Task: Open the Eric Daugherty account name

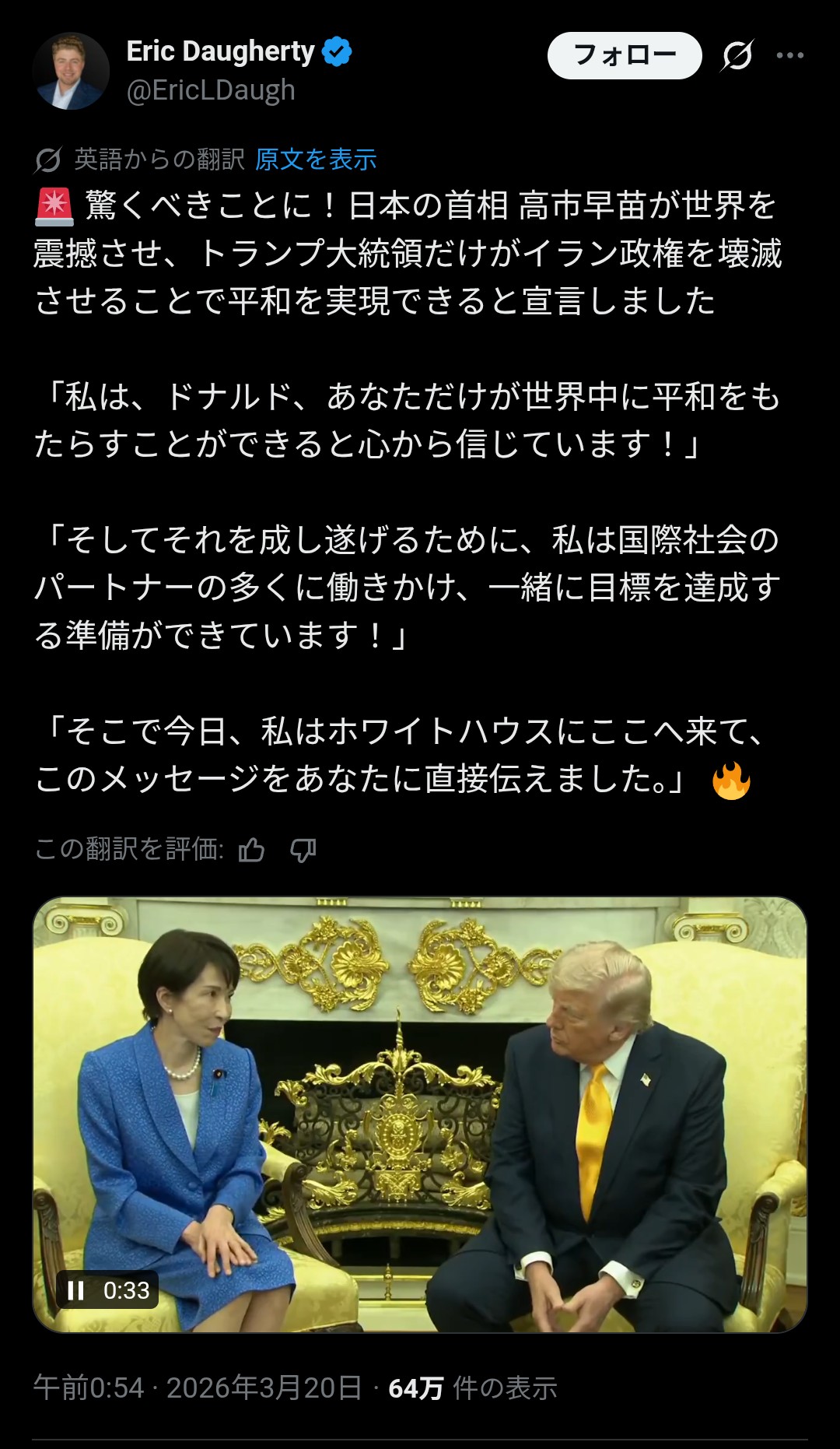Action: (220, 51)
